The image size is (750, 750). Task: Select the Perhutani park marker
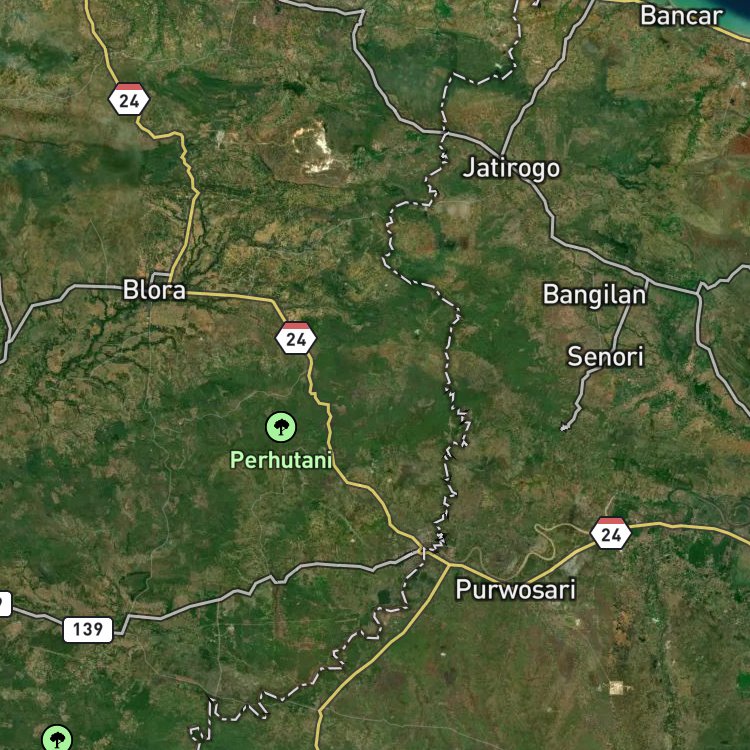[281, 427]
